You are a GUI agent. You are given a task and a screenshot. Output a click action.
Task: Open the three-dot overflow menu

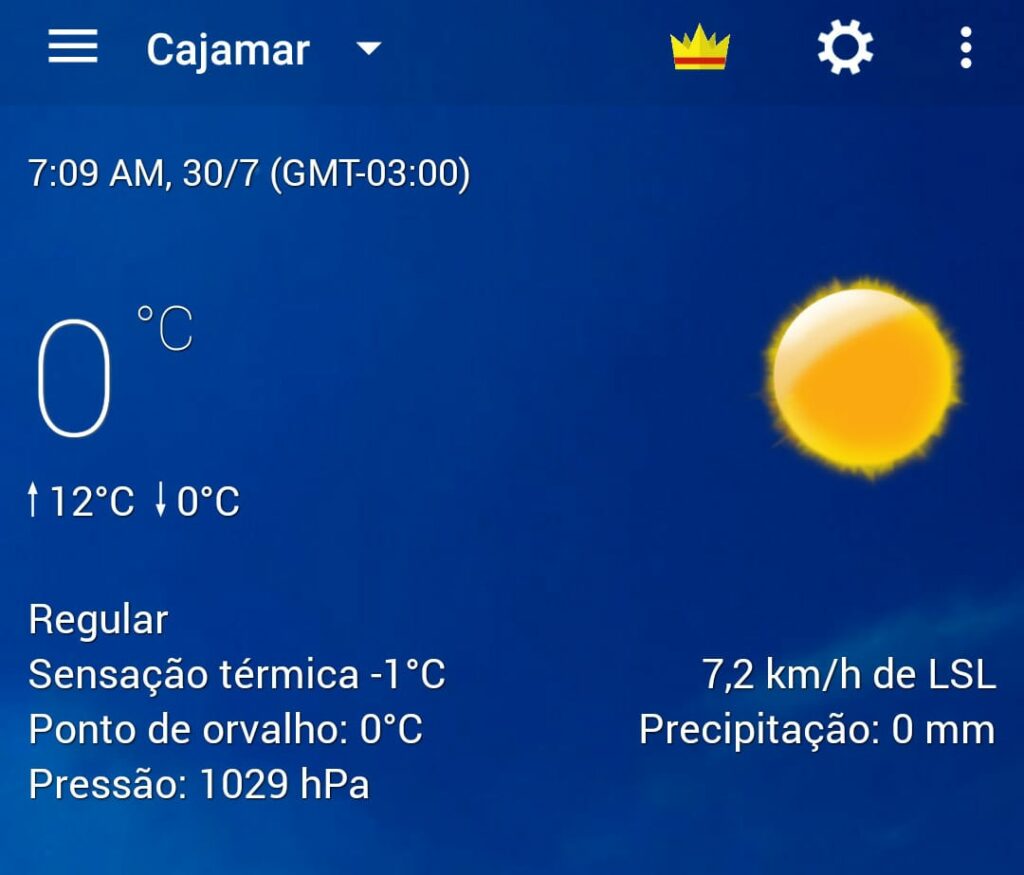click(965, 48)
